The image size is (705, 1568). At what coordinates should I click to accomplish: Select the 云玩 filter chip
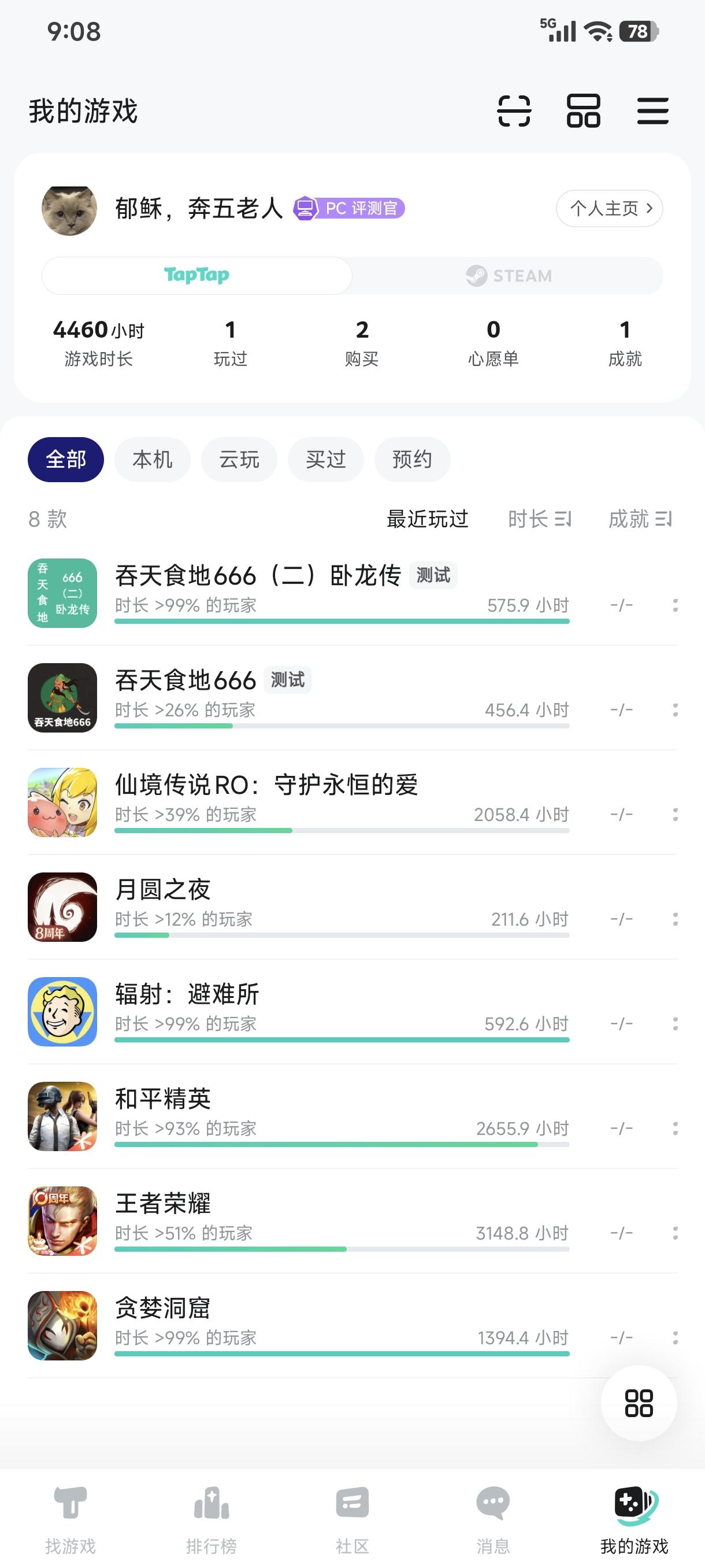point(239,460)
